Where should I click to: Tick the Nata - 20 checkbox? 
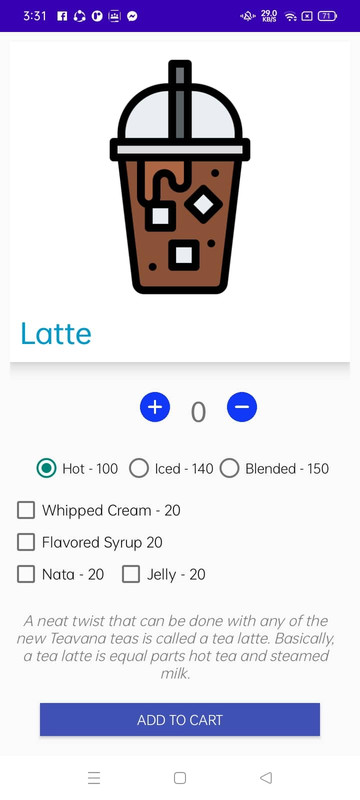[60, 574]
